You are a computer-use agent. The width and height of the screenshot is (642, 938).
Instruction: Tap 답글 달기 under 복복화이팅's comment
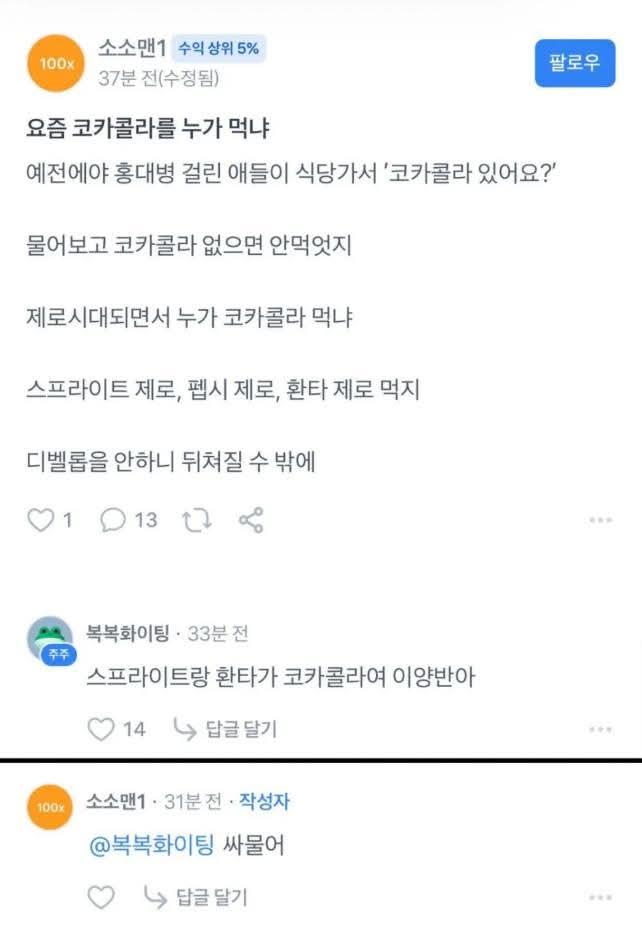225,729
